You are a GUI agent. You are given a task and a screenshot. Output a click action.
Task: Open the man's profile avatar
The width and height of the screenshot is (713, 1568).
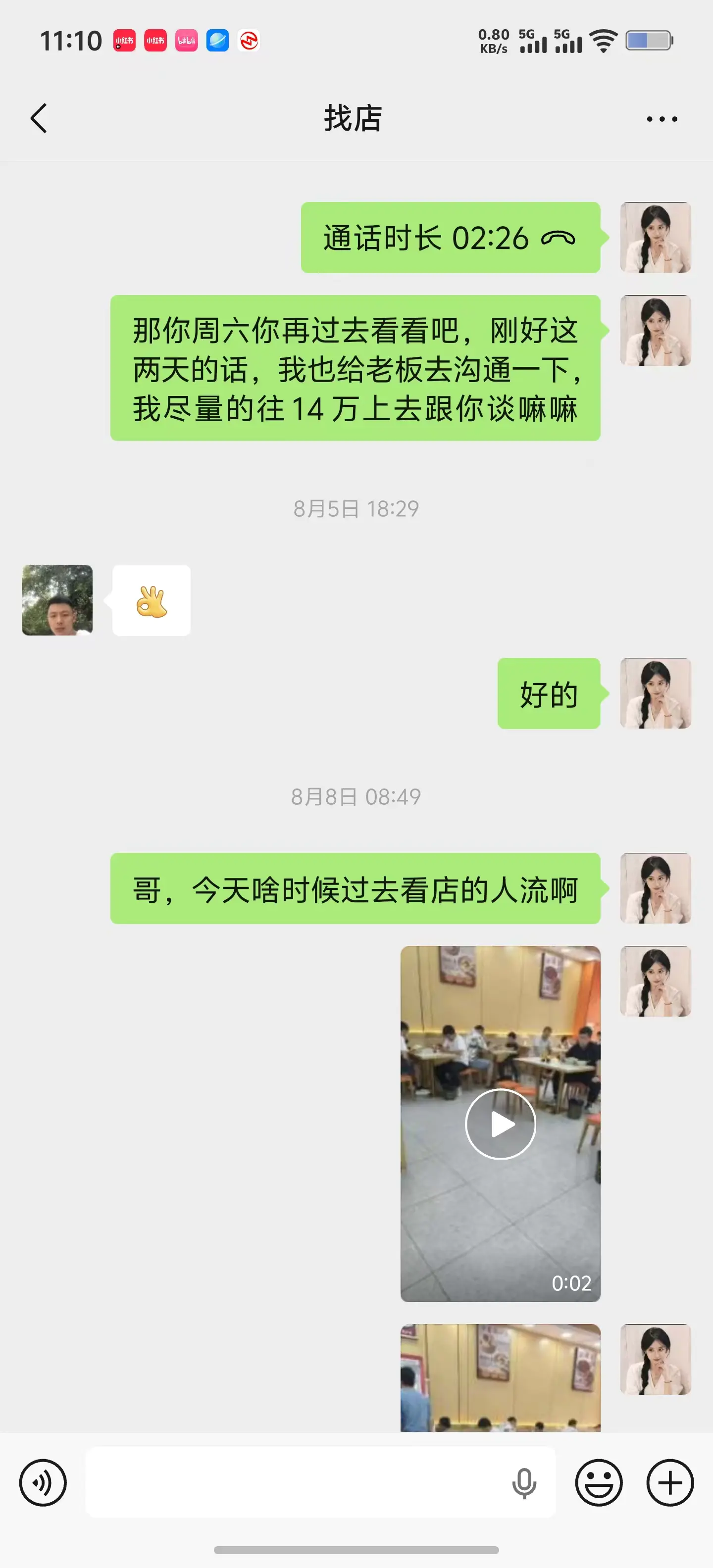(x=57, y=600)
